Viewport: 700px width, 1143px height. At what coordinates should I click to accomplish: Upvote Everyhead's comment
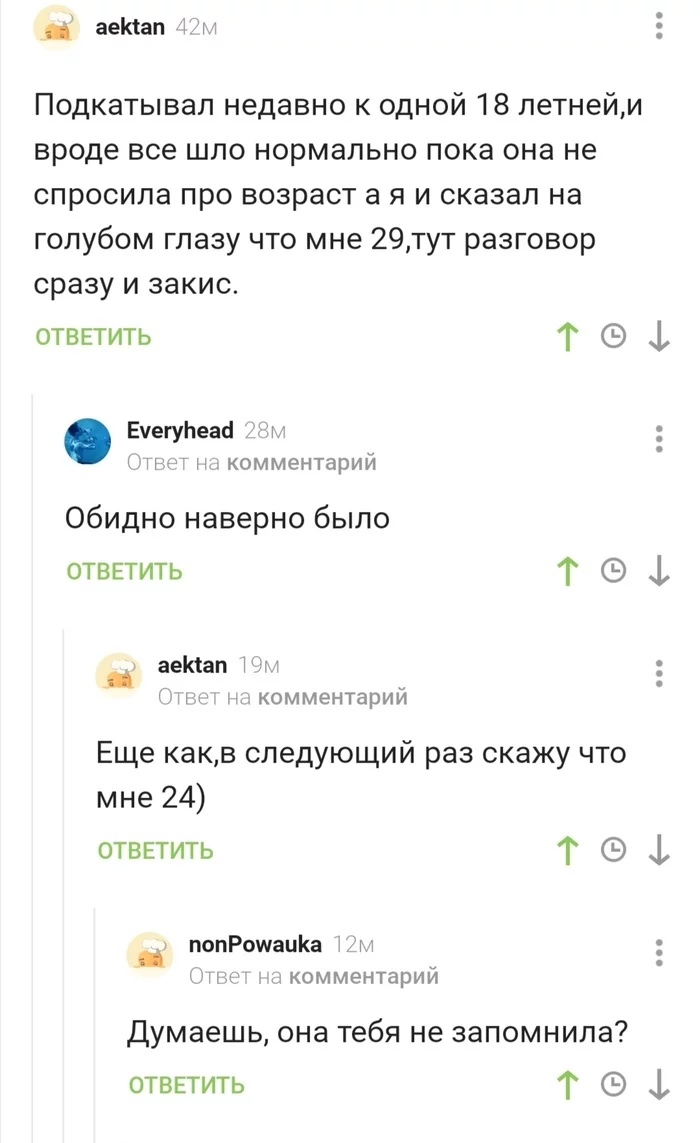tap(567, 571)
